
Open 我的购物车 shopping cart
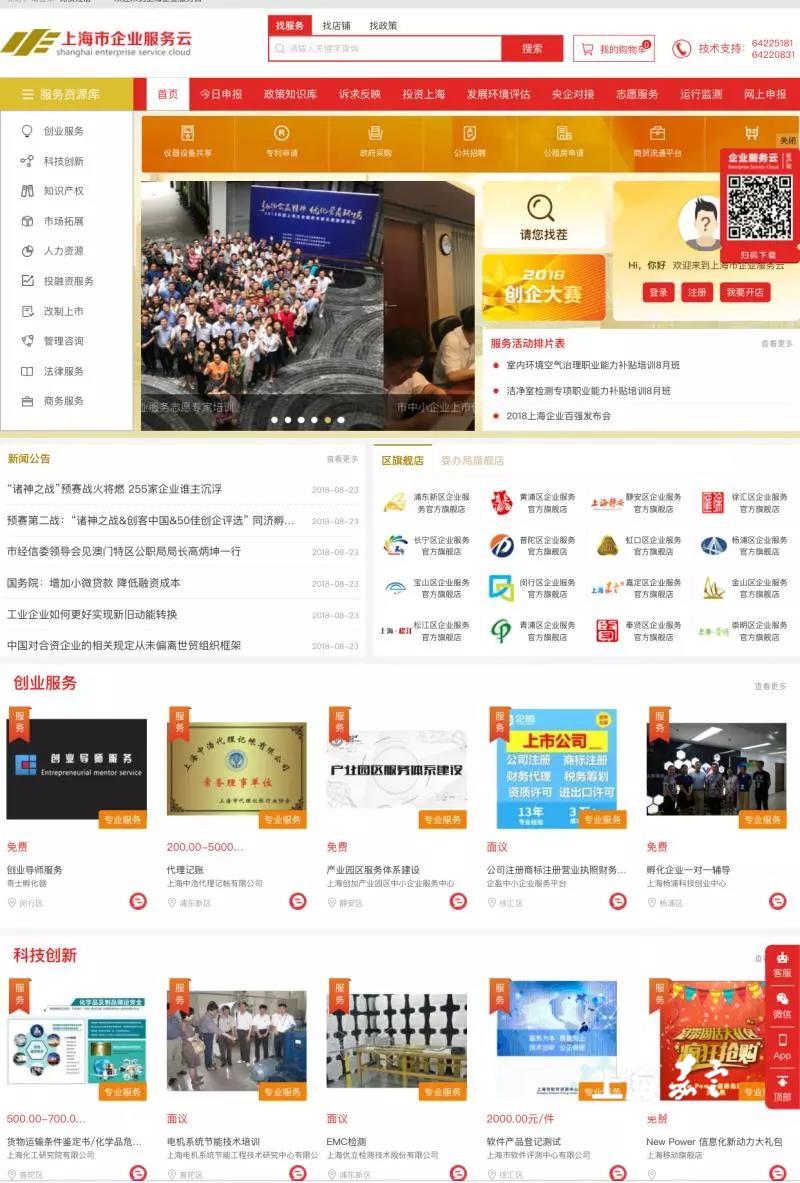613,48
